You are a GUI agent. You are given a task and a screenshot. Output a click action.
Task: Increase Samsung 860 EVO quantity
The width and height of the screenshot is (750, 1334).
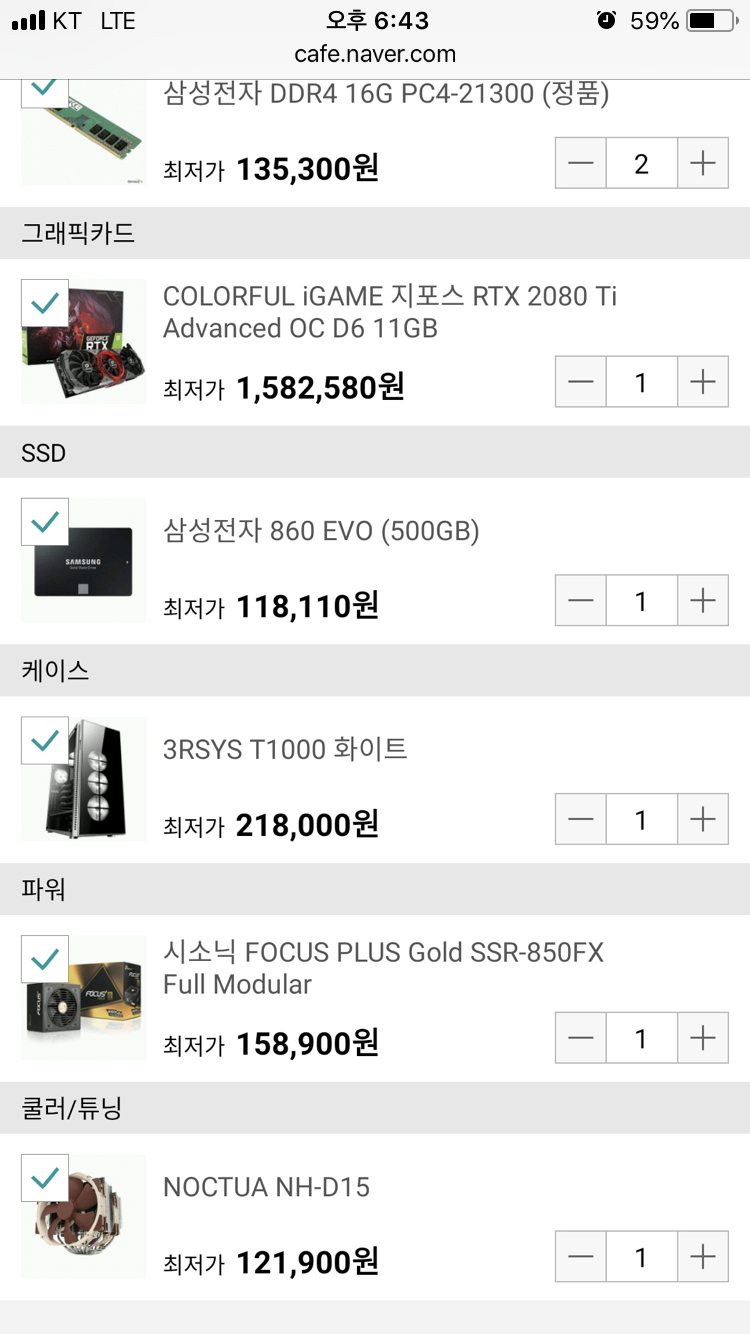coord(703,601)
